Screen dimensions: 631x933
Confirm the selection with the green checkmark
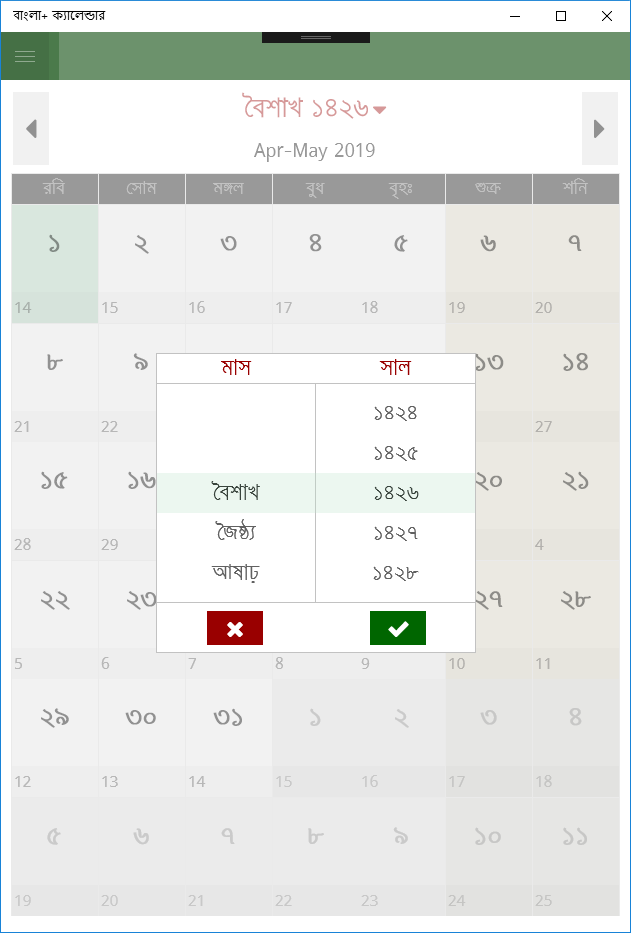[x=397, y=628]
